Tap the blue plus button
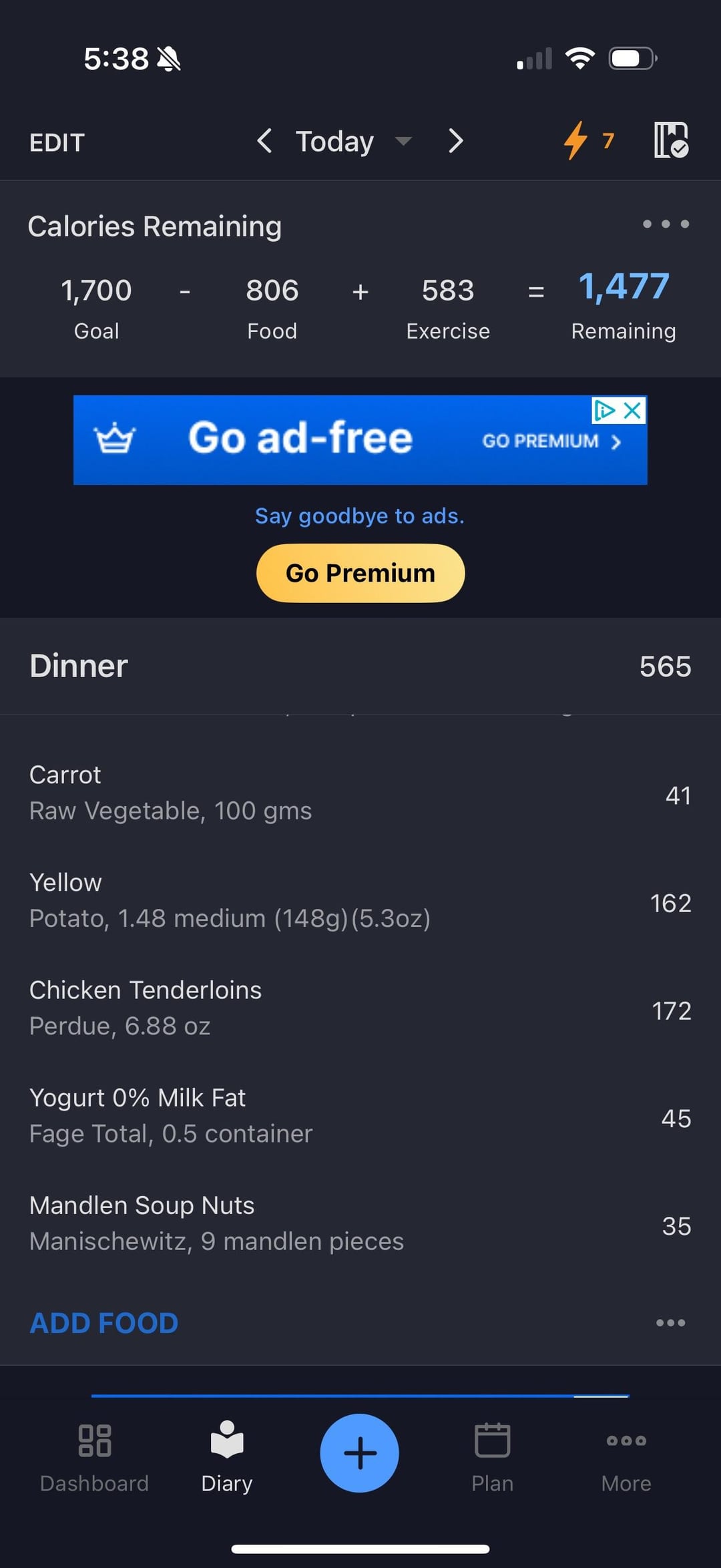Image resolution: width=721 pixels, height=1568 pixels. pyautogui.click(x=360, y=1453)
